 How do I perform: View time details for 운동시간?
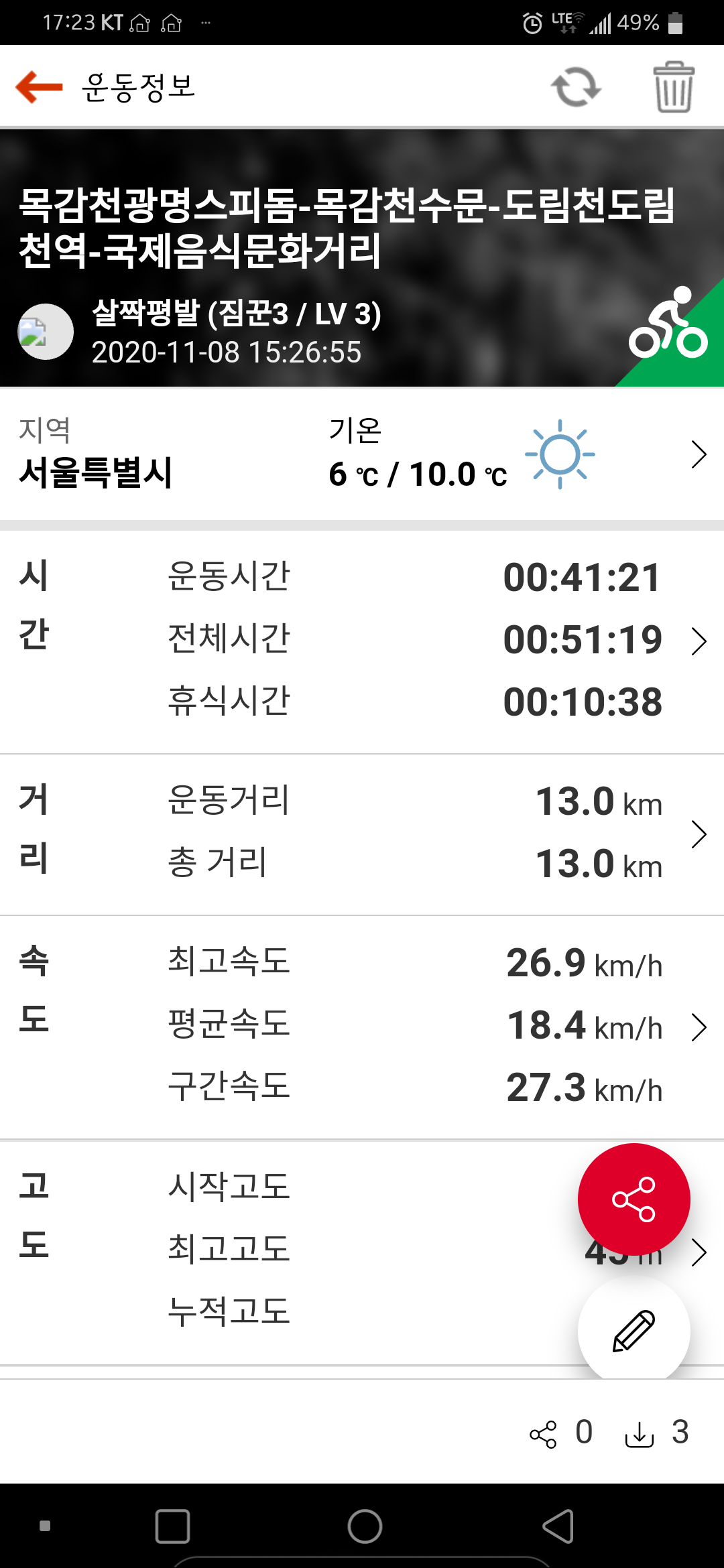[x=699, y=641]
